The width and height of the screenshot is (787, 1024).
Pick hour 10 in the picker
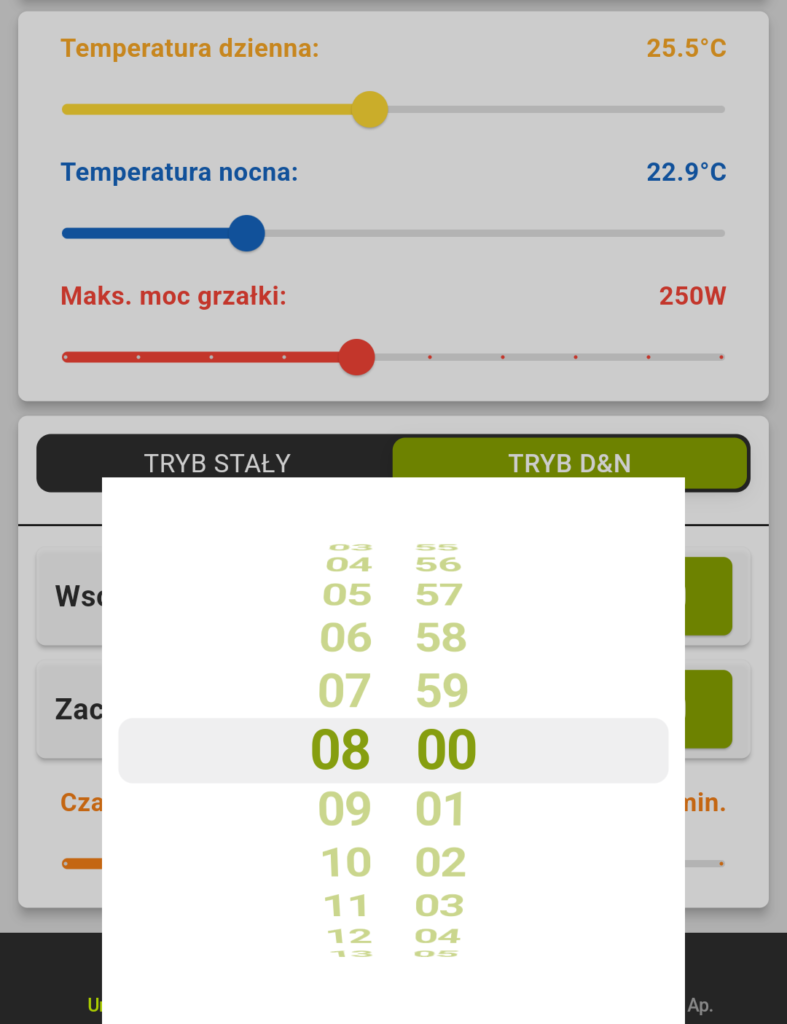click(345, 862)
